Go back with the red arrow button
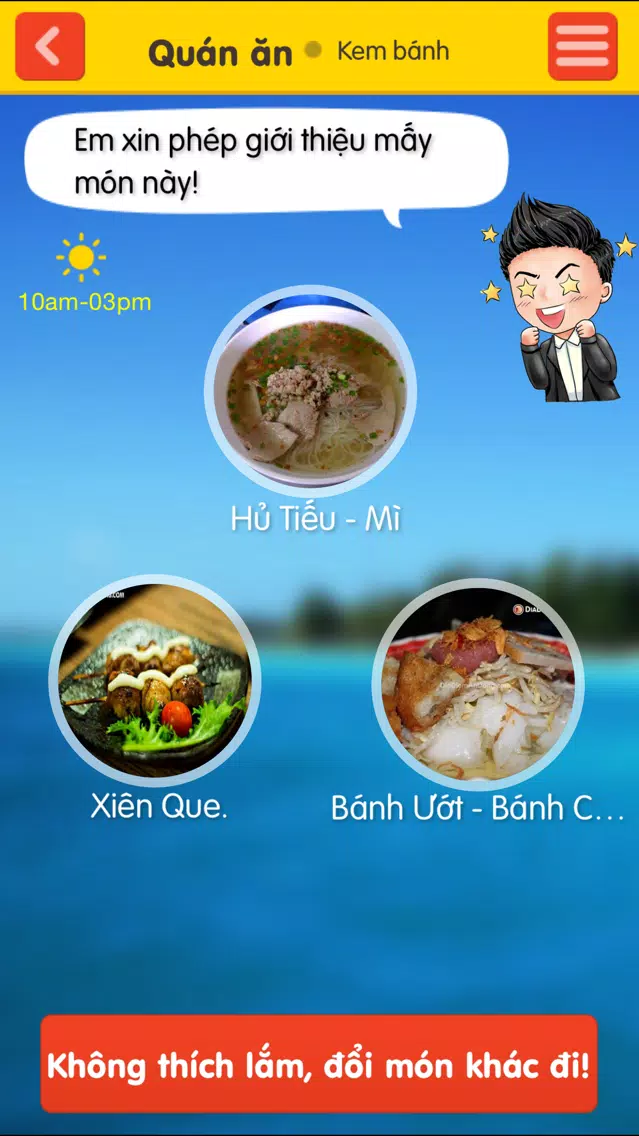This screenshot has width=639, height=1136. pyautogui.click(x=50, y=46)
